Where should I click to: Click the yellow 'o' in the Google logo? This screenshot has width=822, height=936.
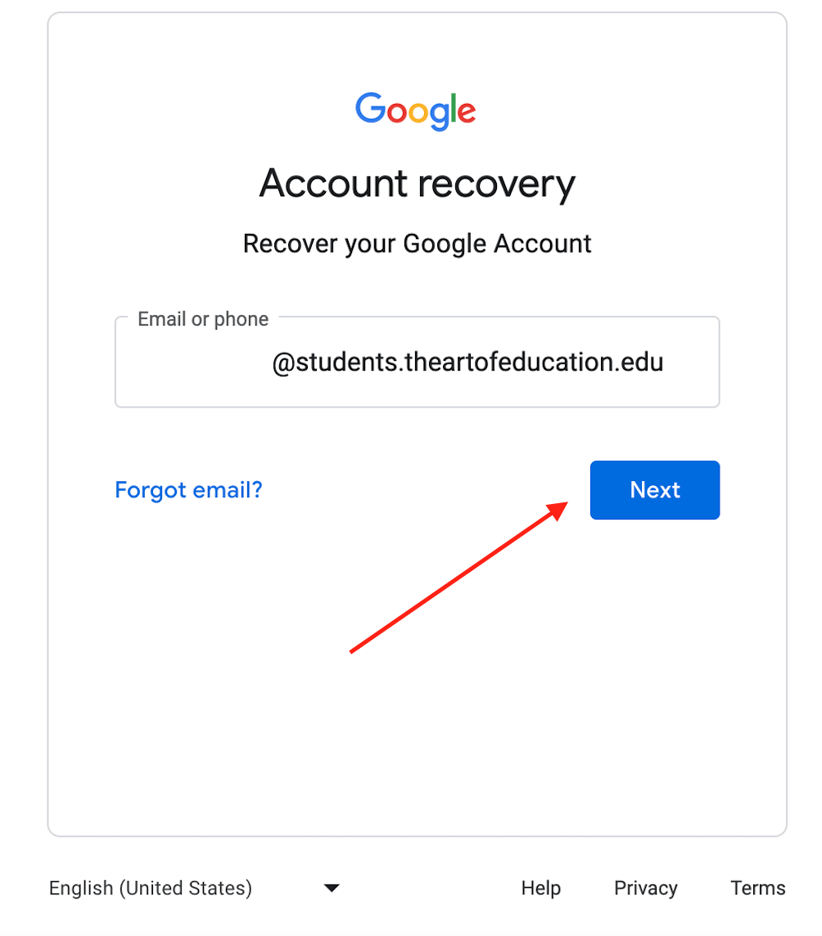click(419, 113)
